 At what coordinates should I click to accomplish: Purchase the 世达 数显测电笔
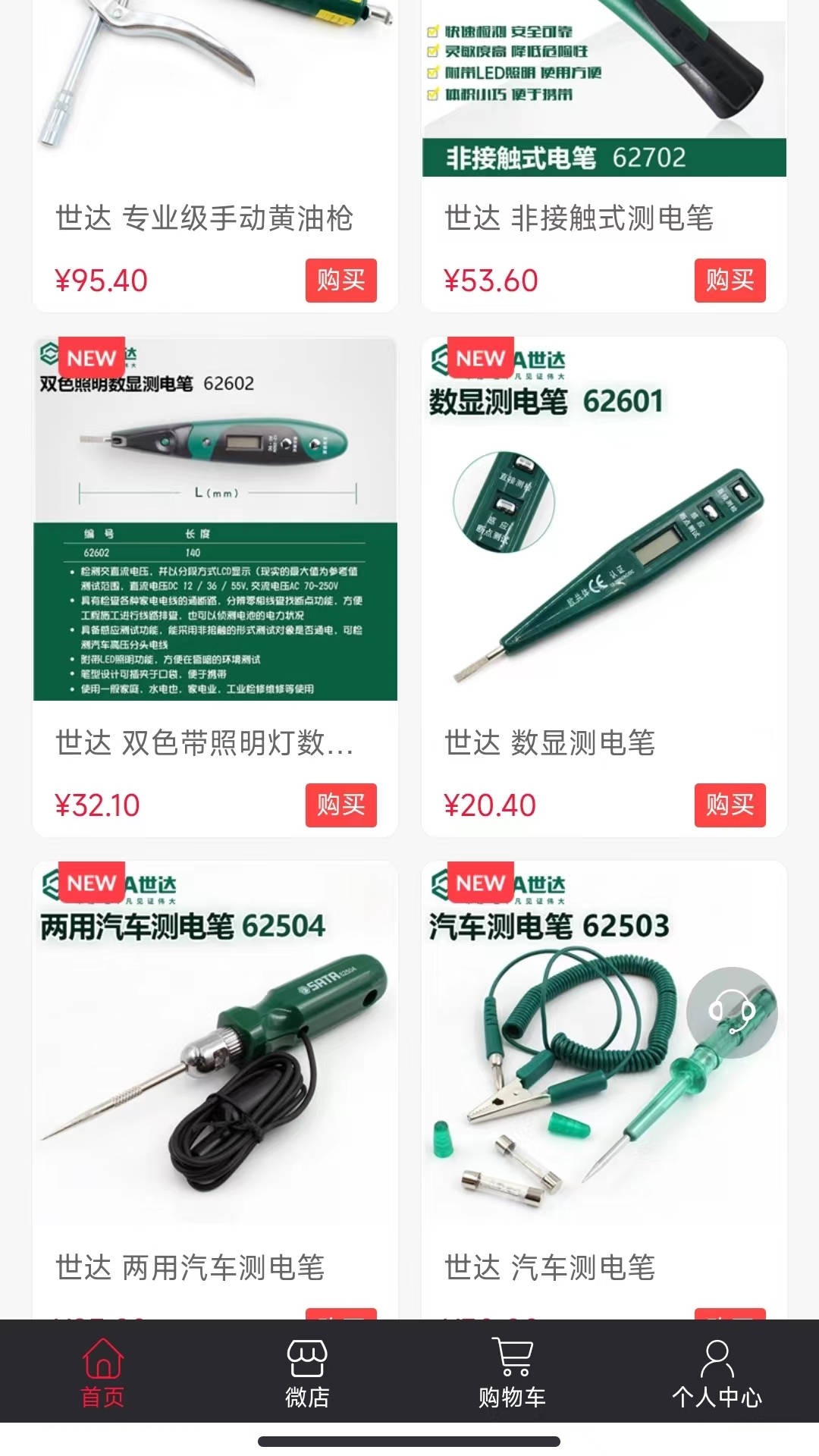pyautogui.click(x=730, y=805)
